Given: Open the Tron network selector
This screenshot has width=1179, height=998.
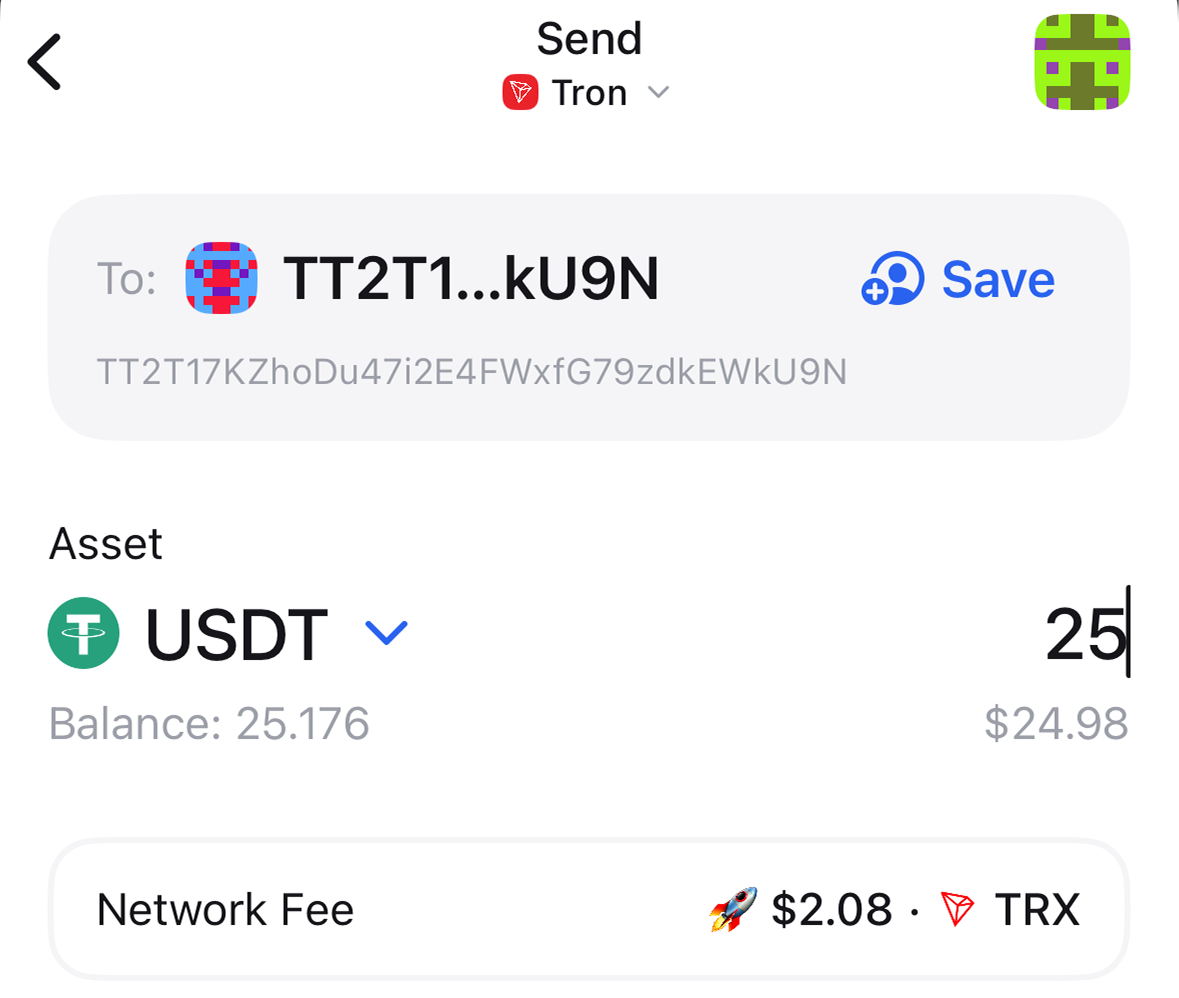Looking at the screenshot, I should pyautogui.click(x=586, y=93).
